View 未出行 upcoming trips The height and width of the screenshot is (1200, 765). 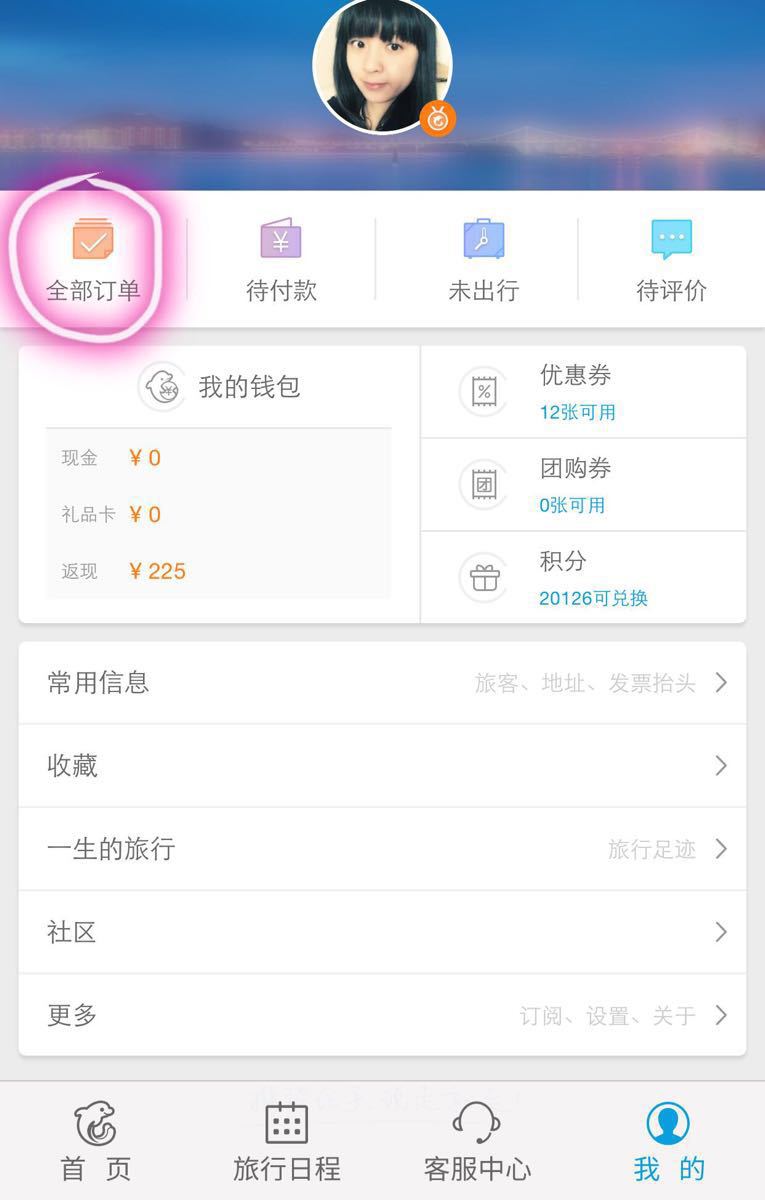click(x=483, y=260)
